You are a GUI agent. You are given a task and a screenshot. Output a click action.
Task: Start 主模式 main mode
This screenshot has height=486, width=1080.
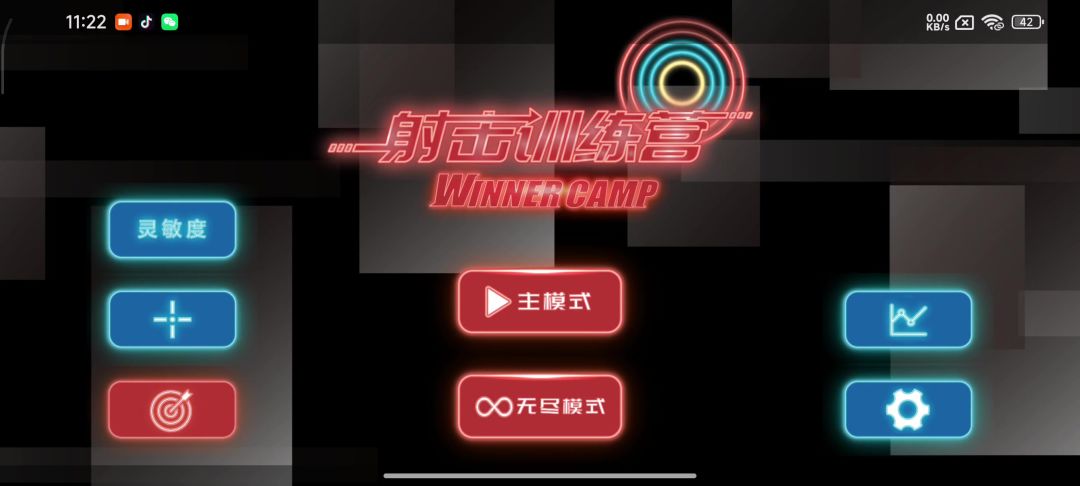540,302
